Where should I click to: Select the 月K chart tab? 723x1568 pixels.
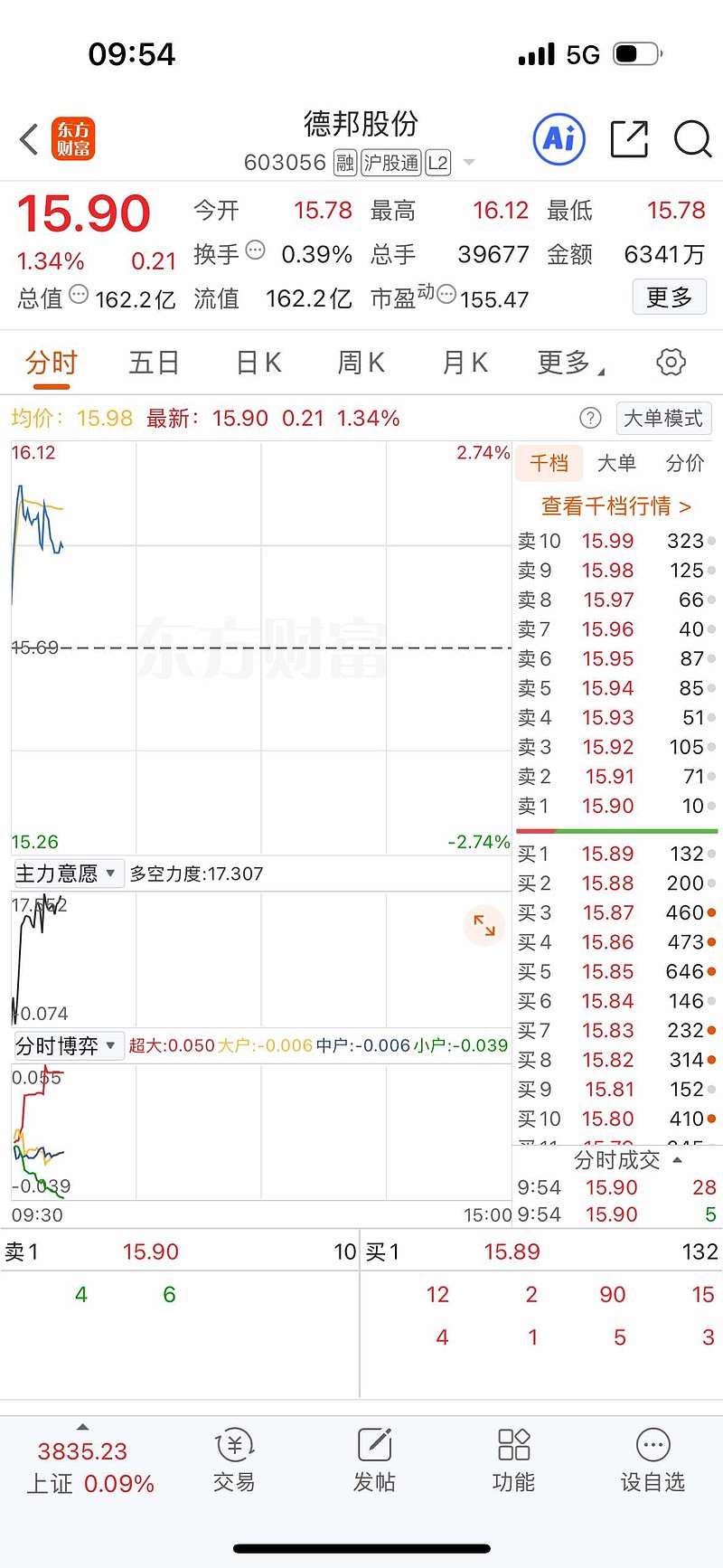pyautogui.click(x=465, y=364)
